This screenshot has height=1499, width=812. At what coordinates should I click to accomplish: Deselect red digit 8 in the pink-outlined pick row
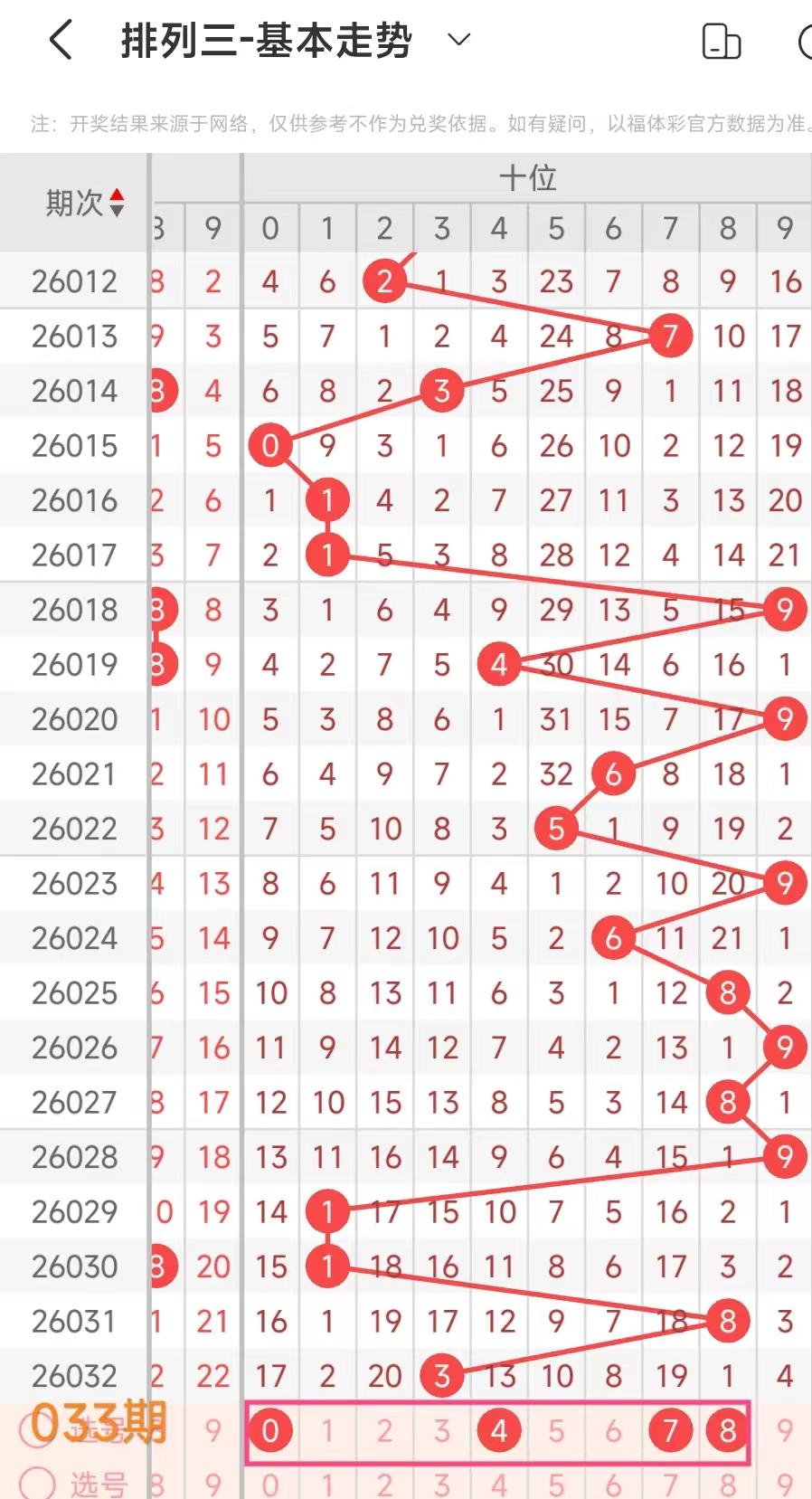click(x=728, y=1431)
